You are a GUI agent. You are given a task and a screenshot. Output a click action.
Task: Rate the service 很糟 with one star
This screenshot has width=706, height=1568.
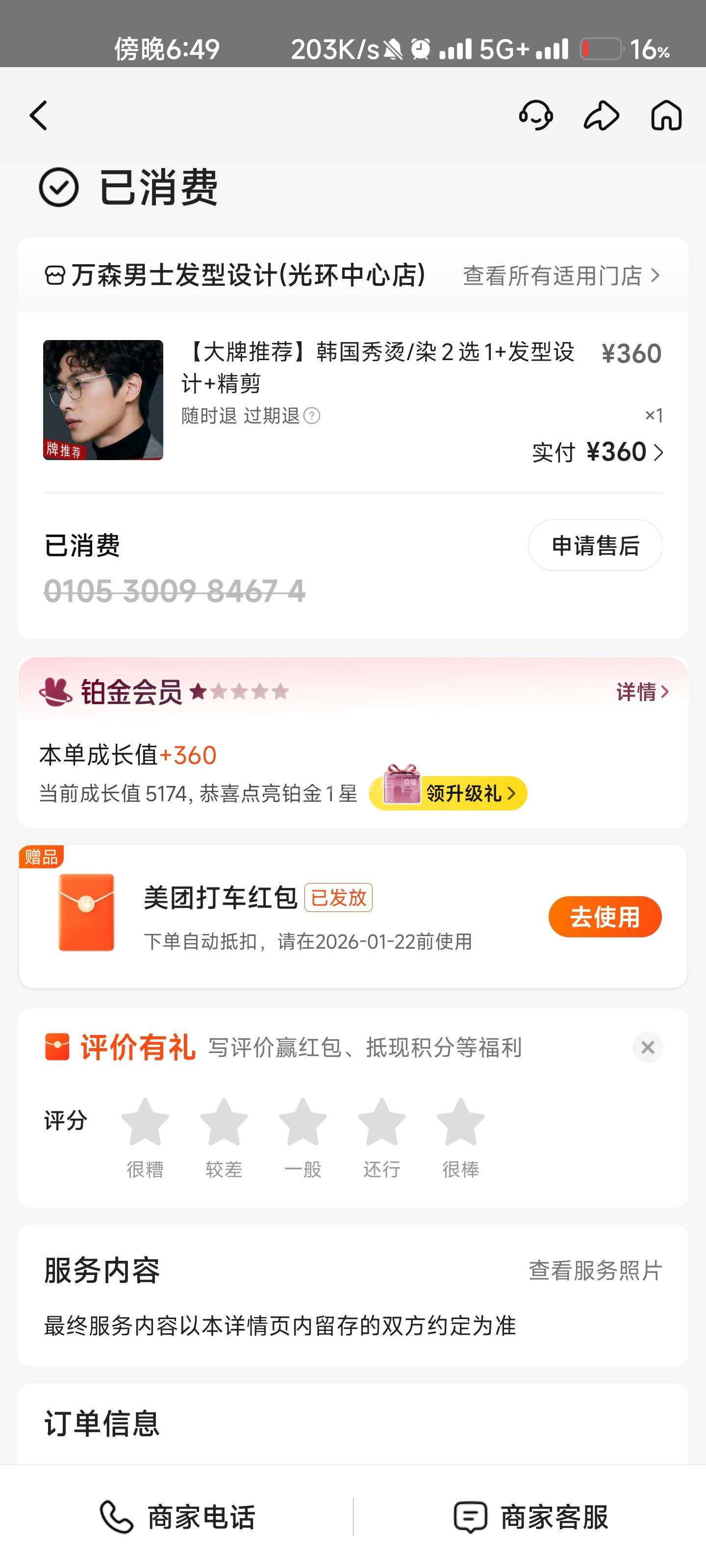[145, 1123]
